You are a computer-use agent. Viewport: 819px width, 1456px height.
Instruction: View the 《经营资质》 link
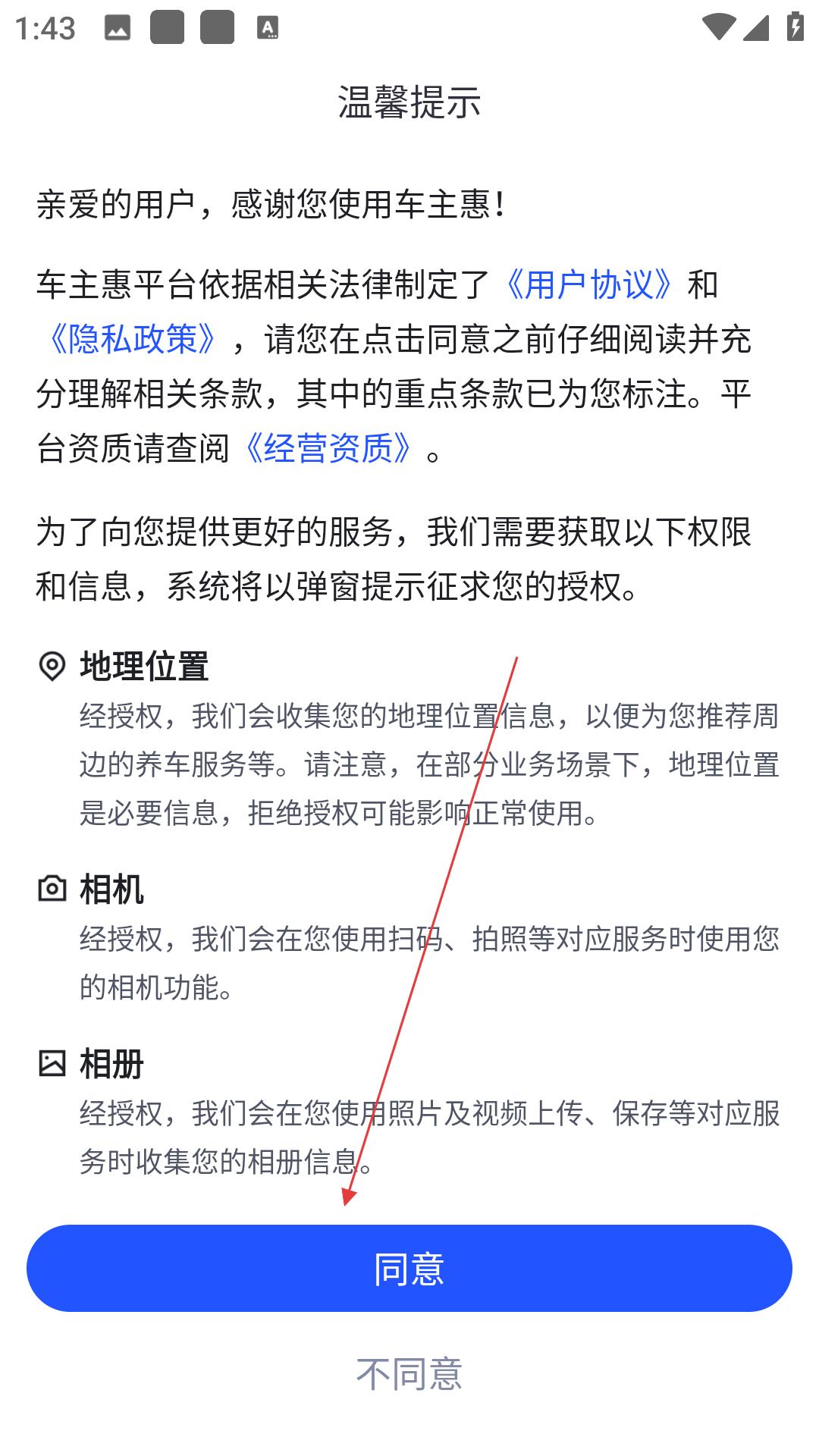tap(328, 448)
